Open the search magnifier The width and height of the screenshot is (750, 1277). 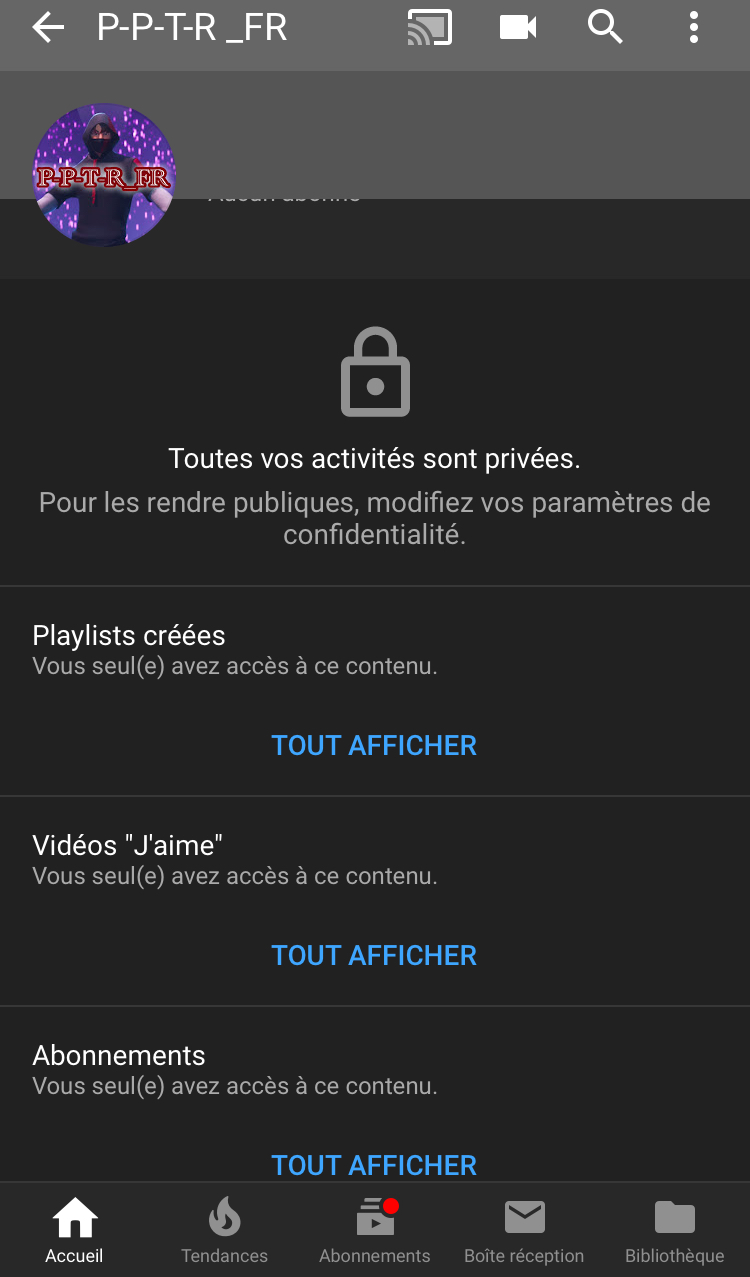click(605, 28)
